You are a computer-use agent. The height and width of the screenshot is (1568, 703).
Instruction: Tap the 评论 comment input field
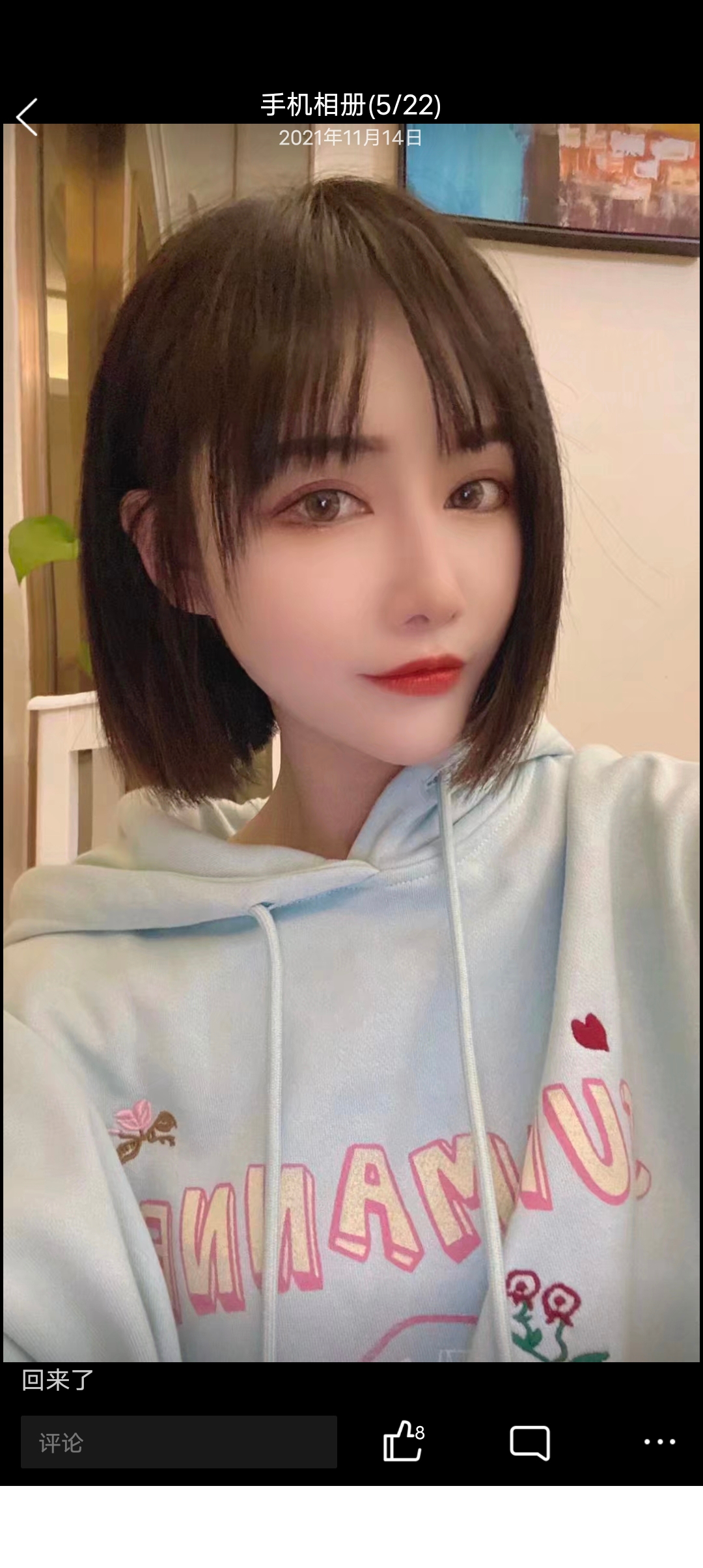178,1442
